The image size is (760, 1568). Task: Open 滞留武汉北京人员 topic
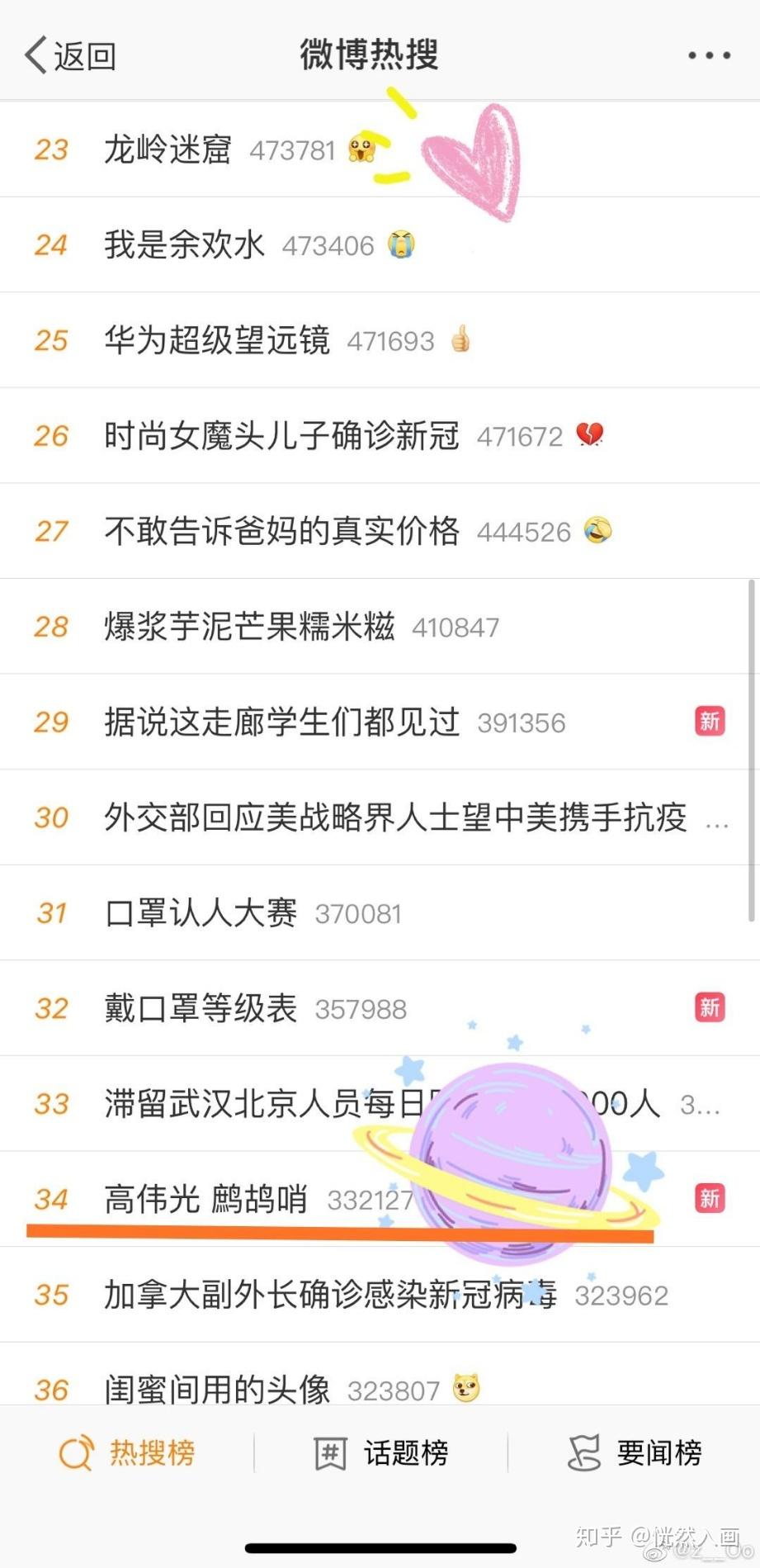click(x=264, y=1104)
